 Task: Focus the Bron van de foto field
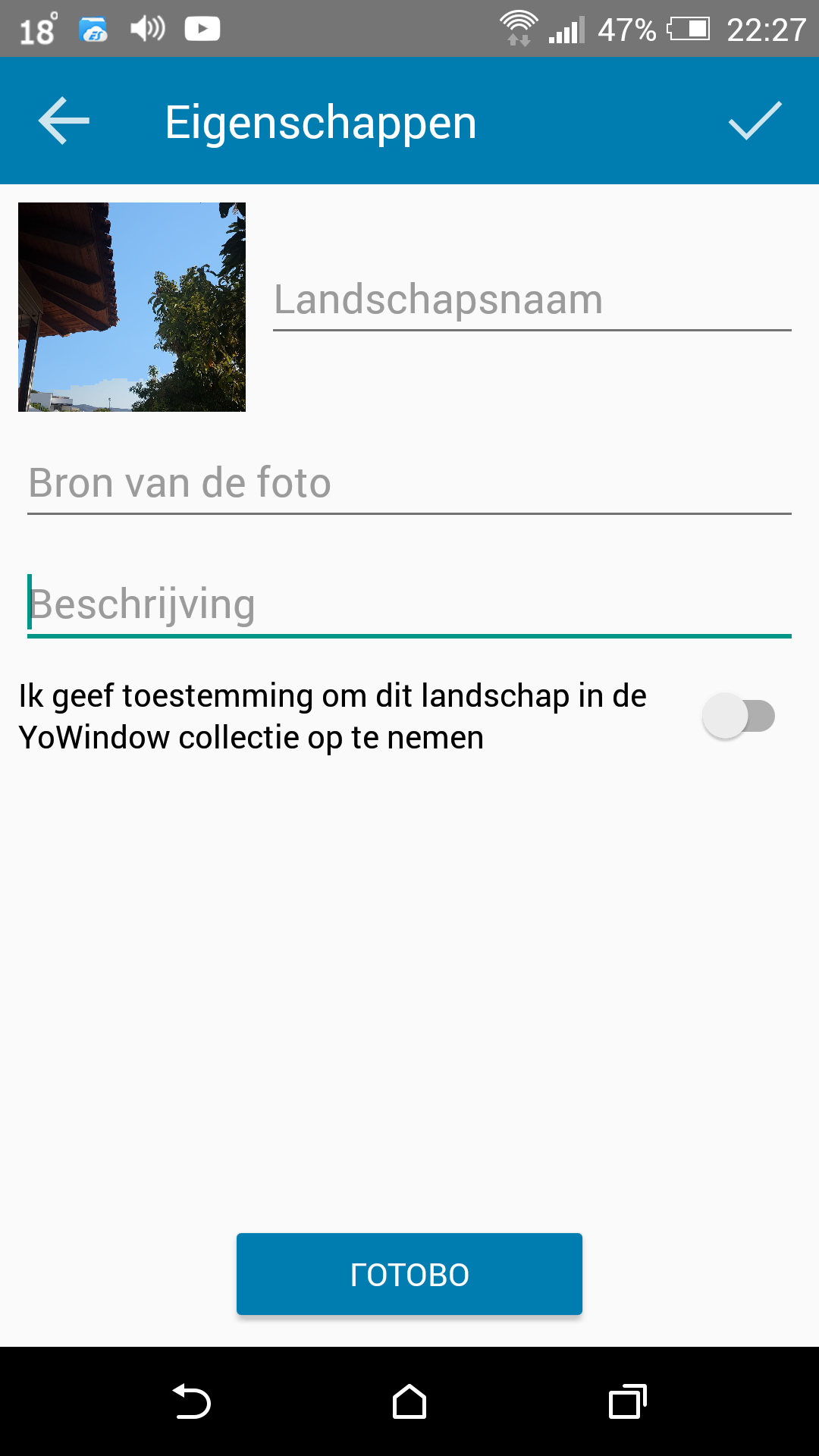click(409, 484)
